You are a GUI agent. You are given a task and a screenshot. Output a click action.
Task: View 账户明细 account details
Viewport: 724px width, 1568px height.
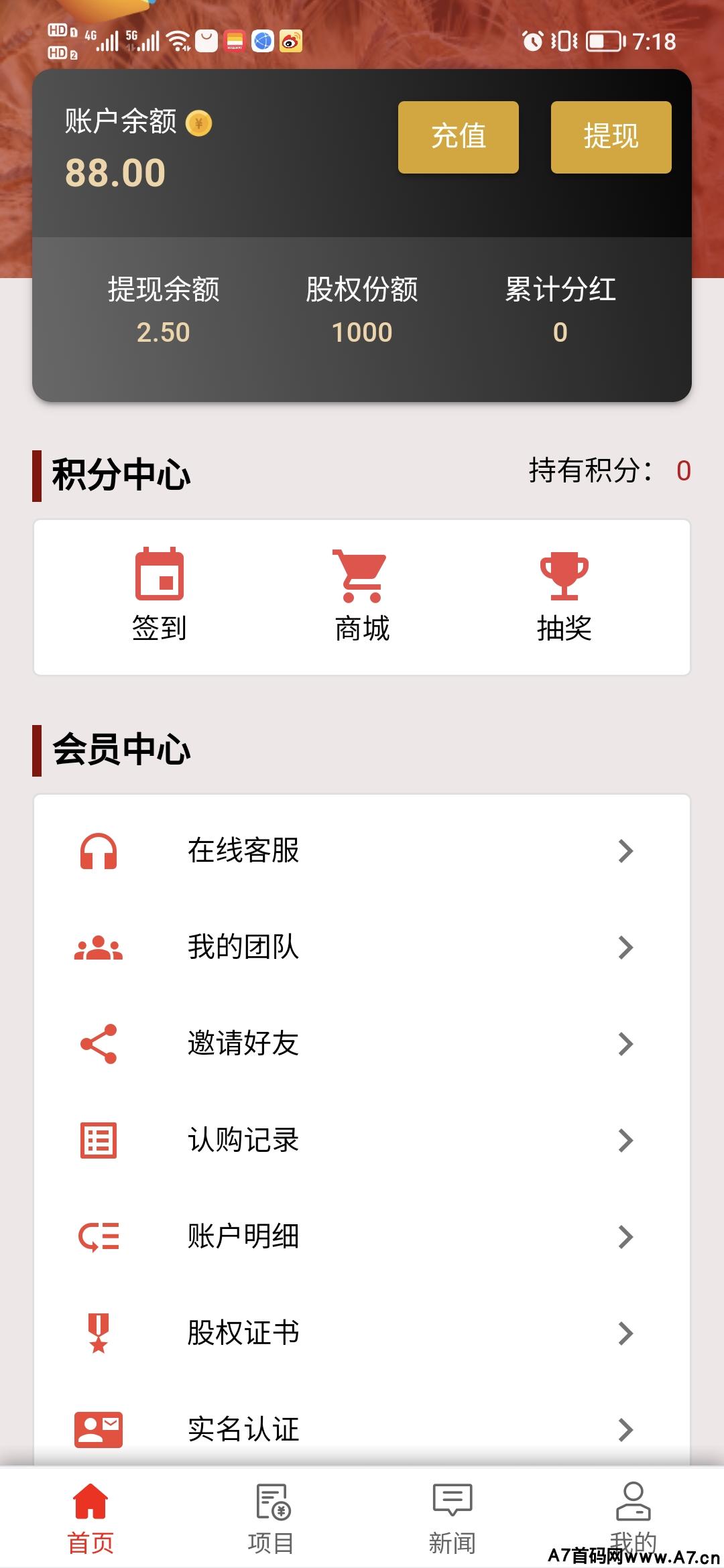coord(362,1237)
